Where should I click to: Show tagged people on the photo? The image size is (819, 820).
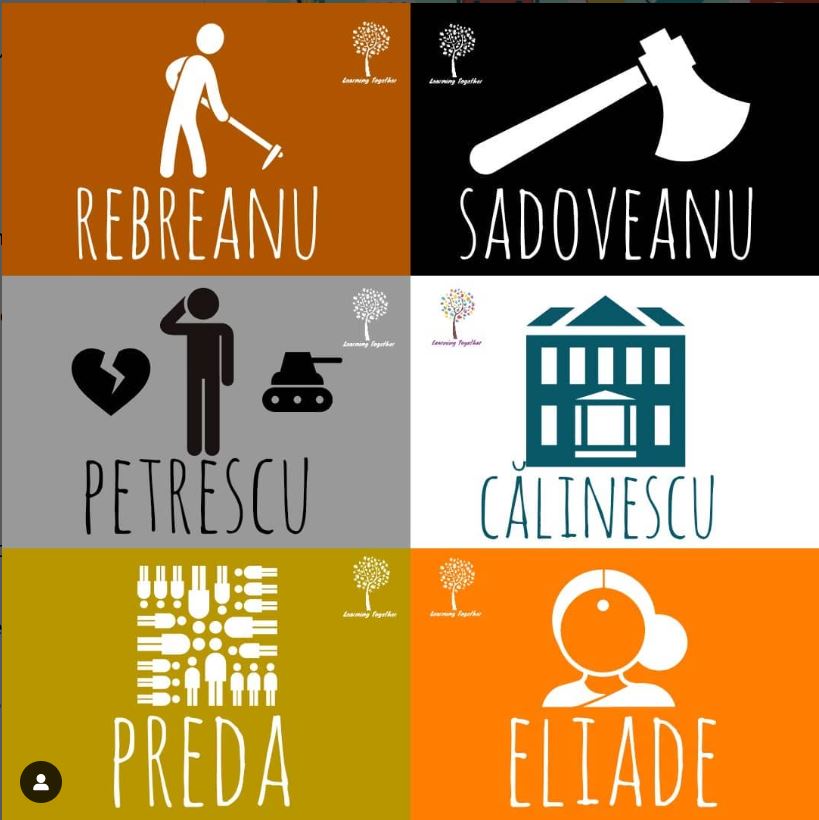[x=41, y=782]
